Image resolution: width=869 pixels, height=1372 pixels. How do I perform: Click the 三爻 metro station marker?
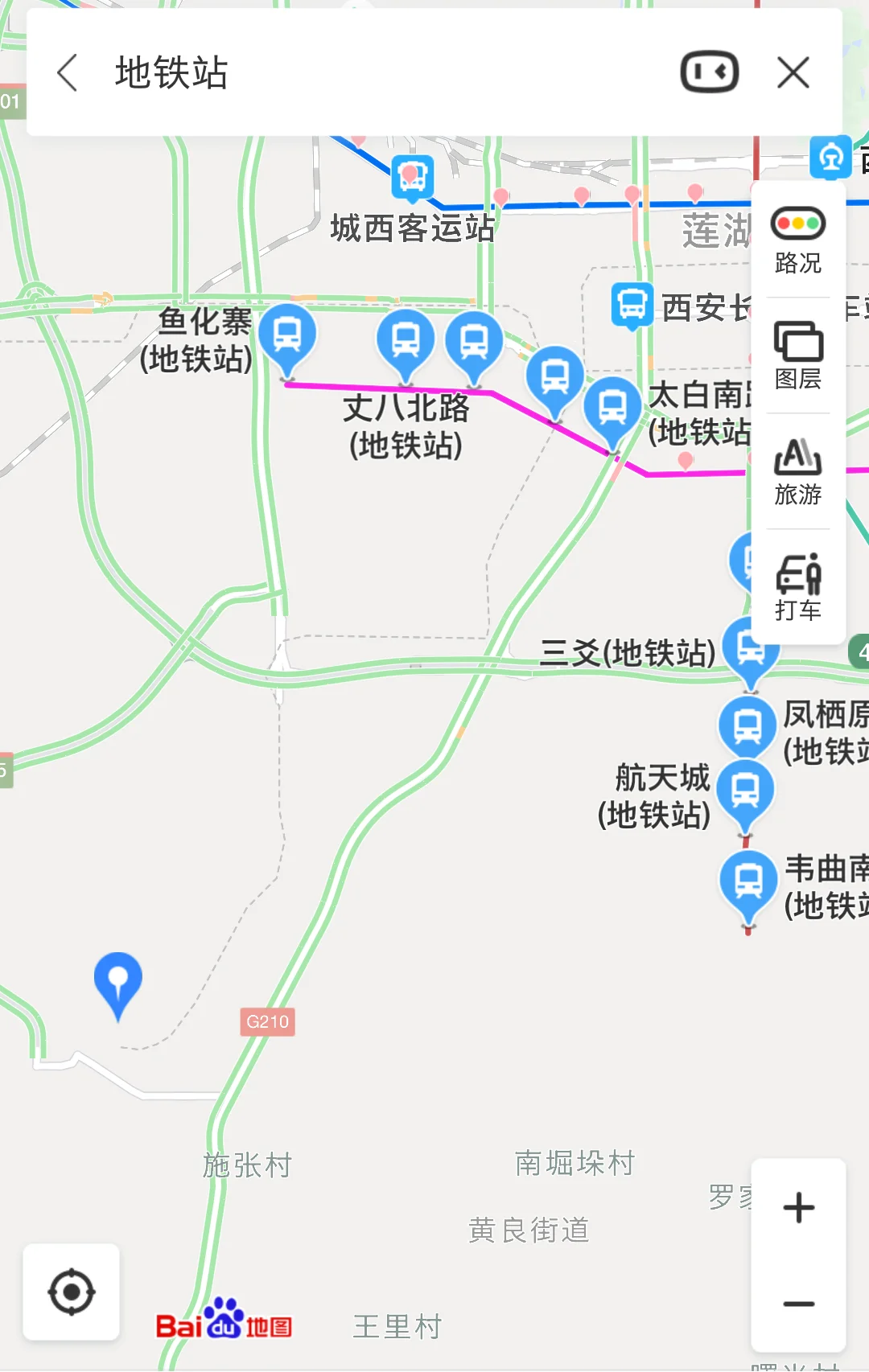[752, 649]
